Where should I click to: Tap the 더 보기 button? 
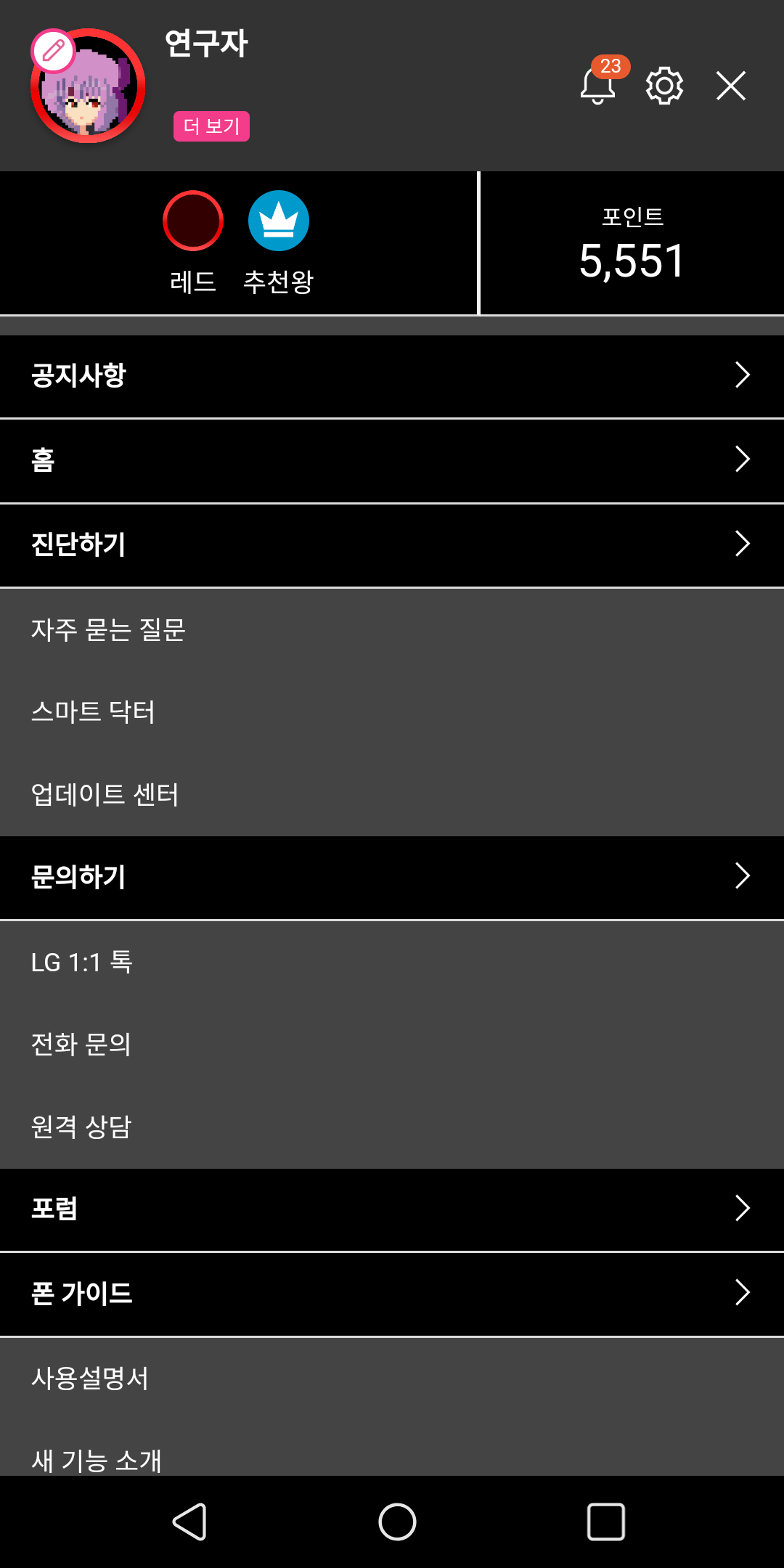pyautogui.click(x=211, y=125)
